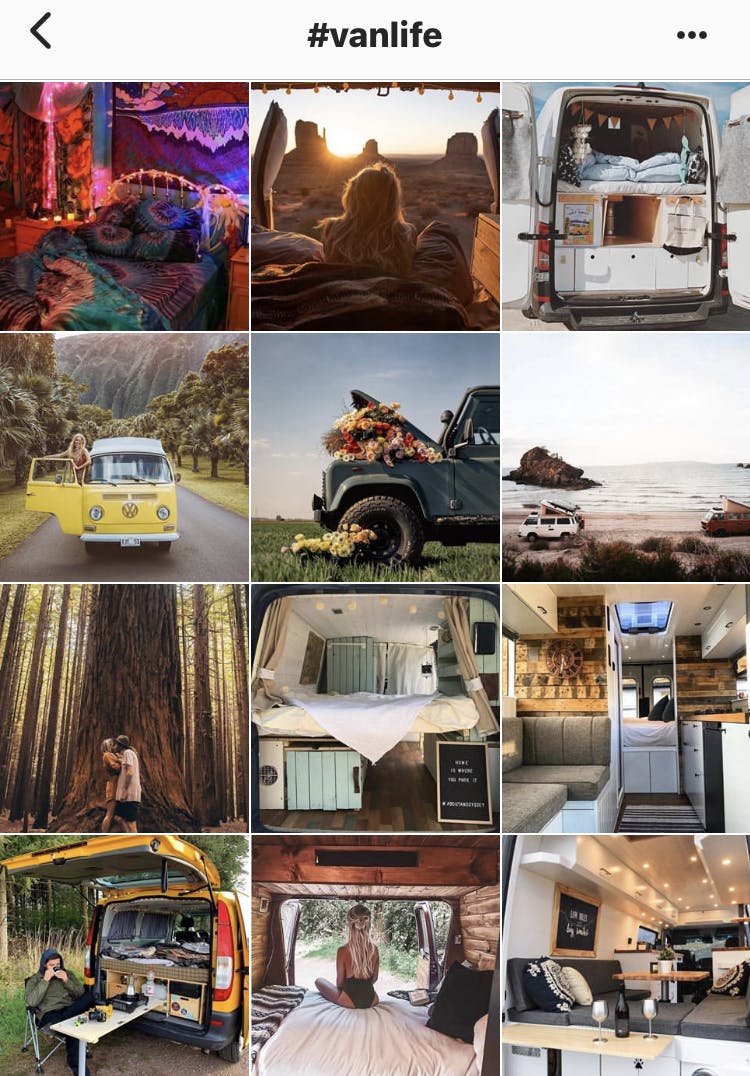Open the yellow VW bus post
The width and height of the screenshot is (750, 1076).
click(x=124, y=457)
